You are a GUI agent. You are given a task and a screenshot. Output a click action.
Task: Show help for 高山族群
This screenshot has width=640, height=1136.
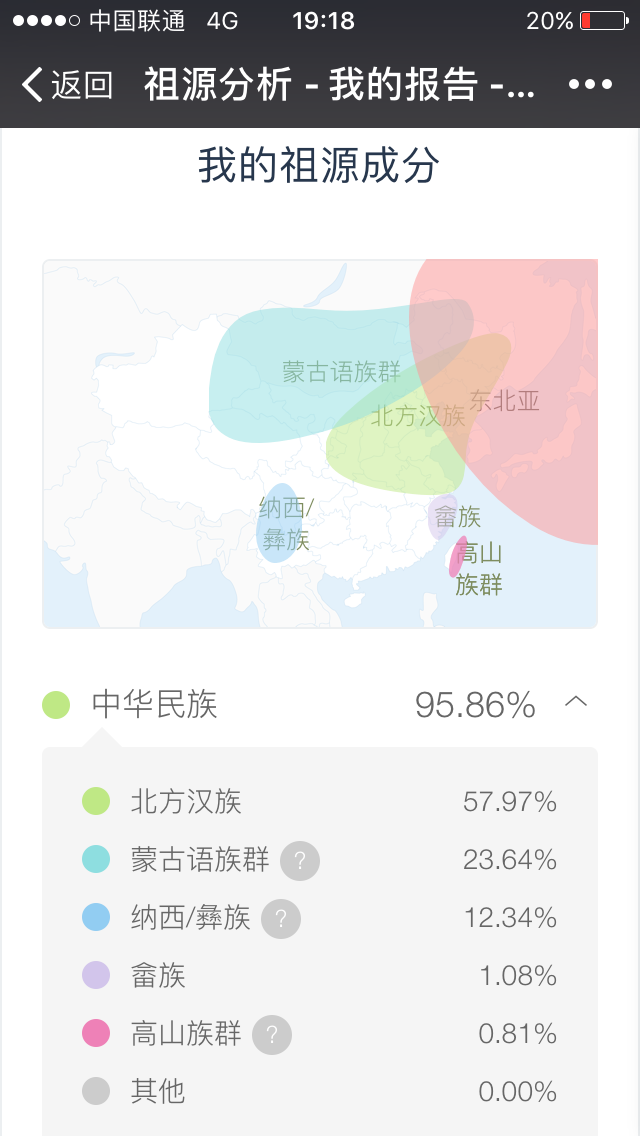click(x=272, y=1035)
